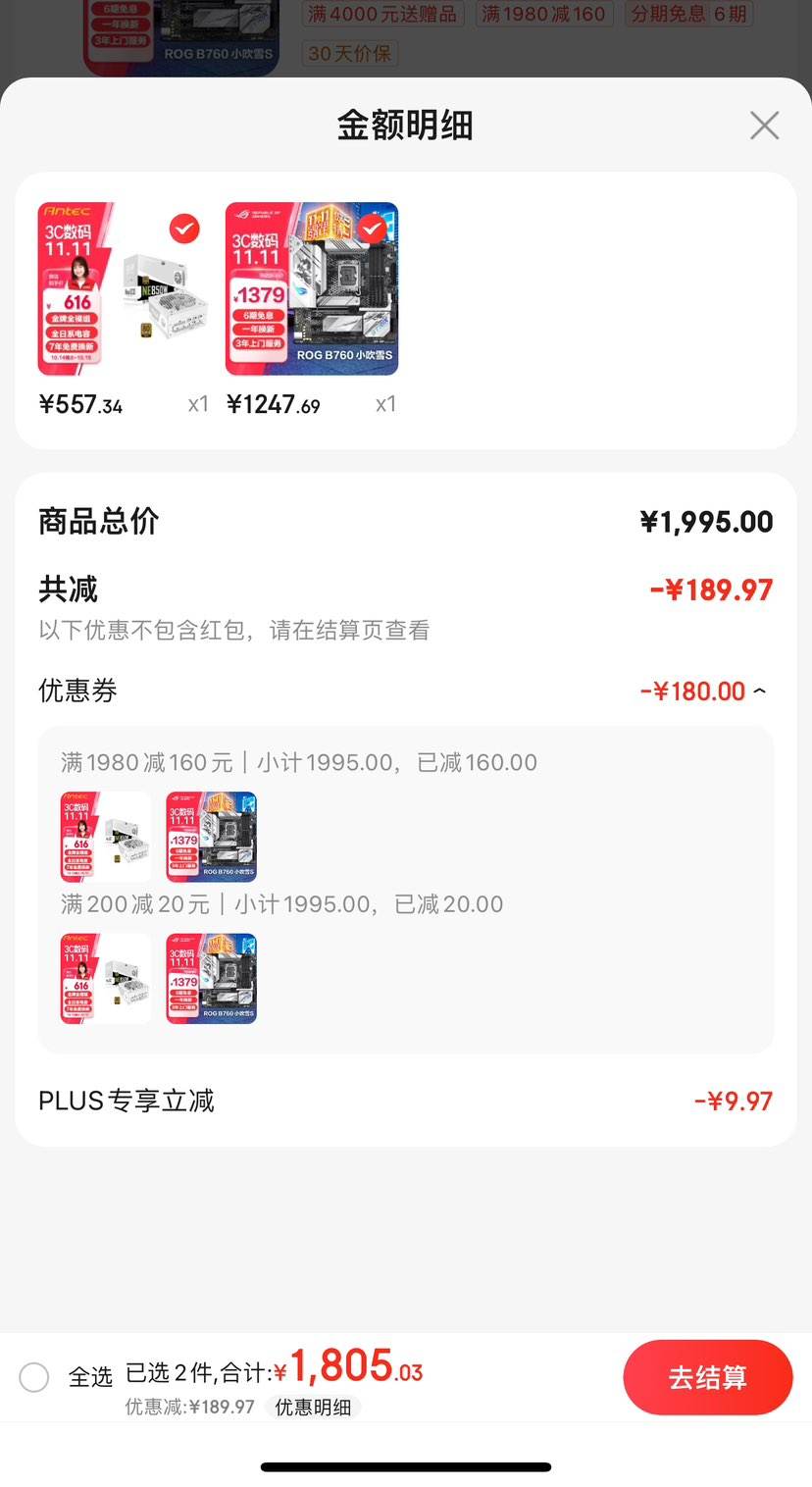
Task: Close the 金额明细 price detail popup
Action: click(x=764, y=126)
